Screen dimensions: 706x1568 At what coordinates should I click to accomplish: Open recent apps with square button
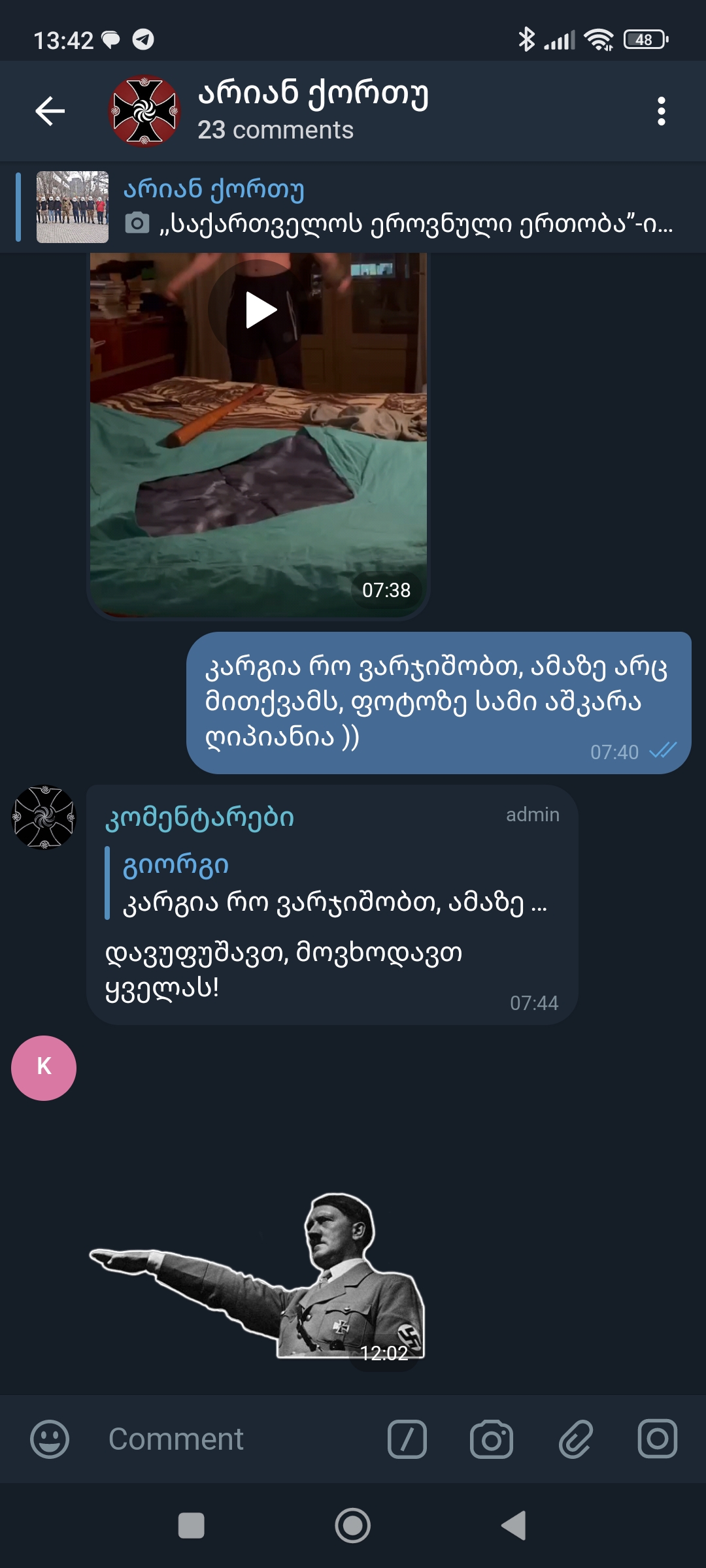[x=191, y=1526]
